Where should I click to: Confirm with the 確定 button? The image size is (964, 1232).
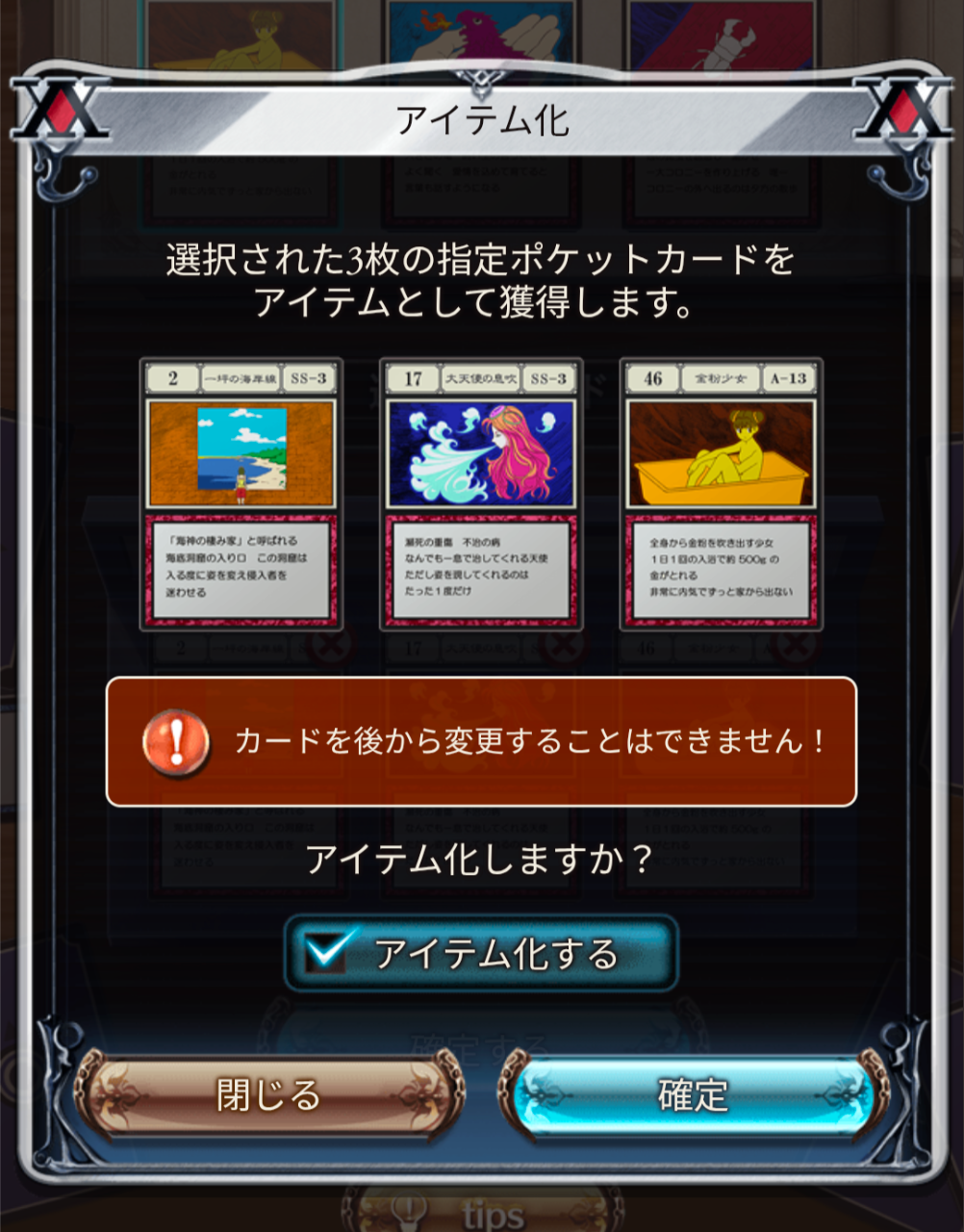coord(693,1095)
